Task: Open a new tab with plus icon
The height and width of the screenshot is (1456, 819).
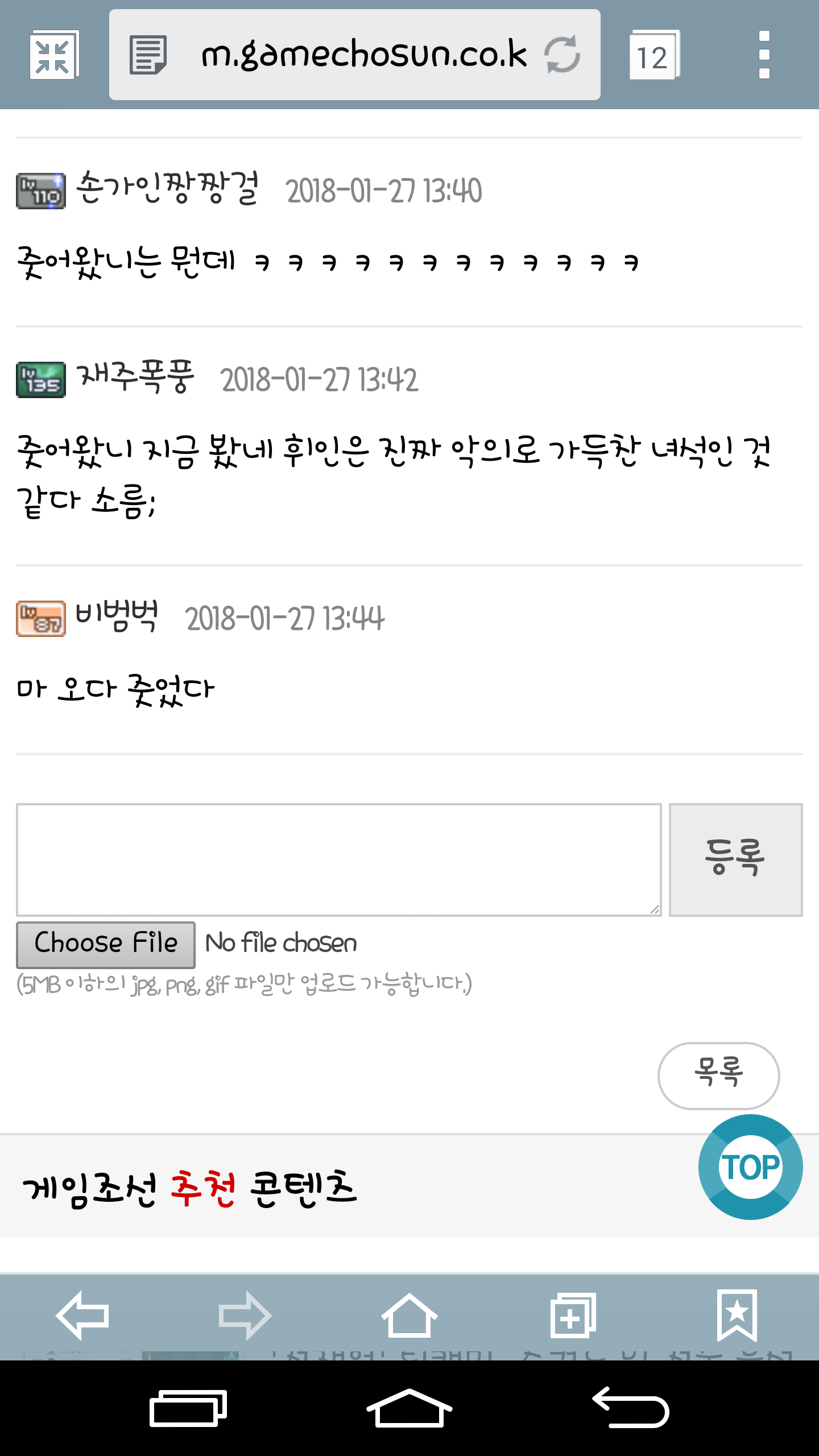Action: (573, 1316)
